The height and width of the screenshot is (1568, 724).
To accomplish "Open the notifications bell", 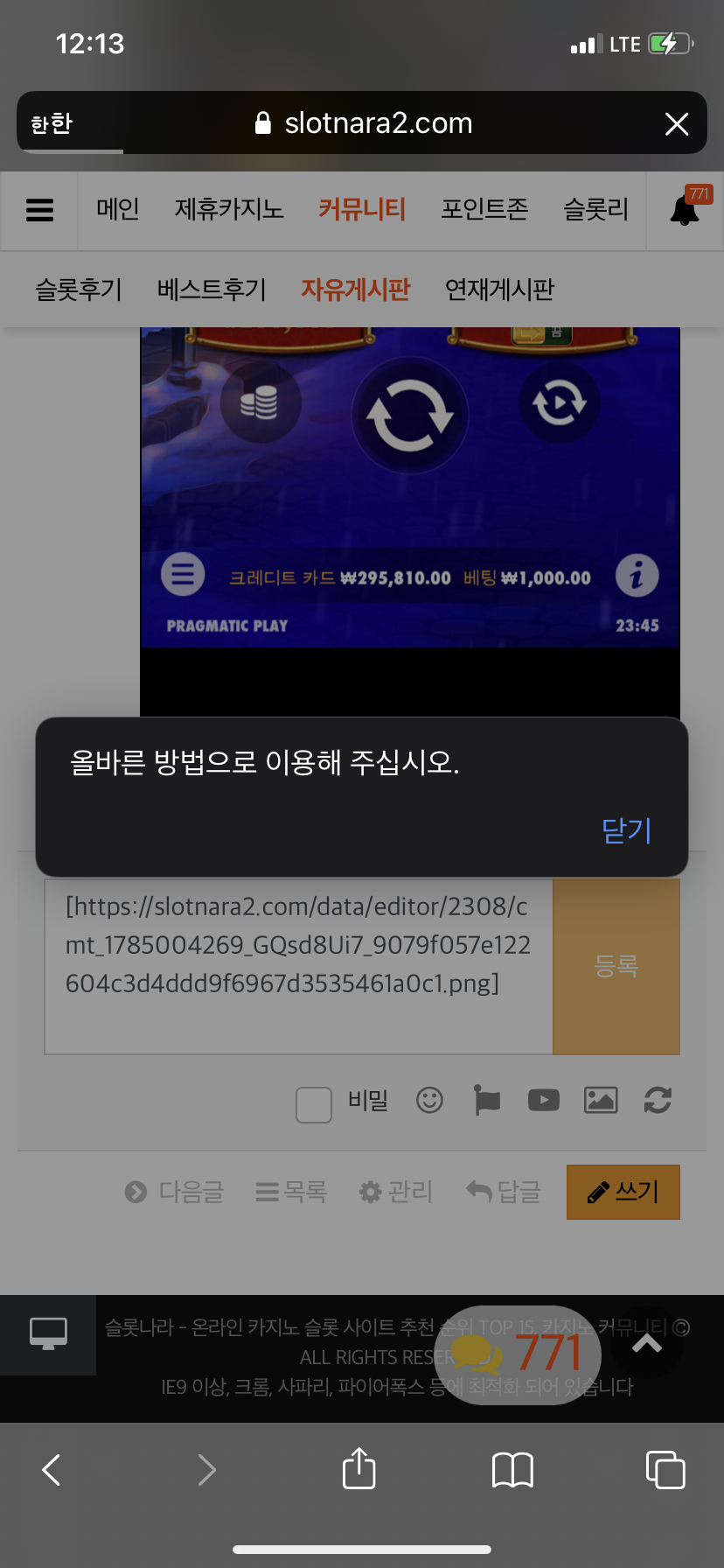I will pos(685,210).
